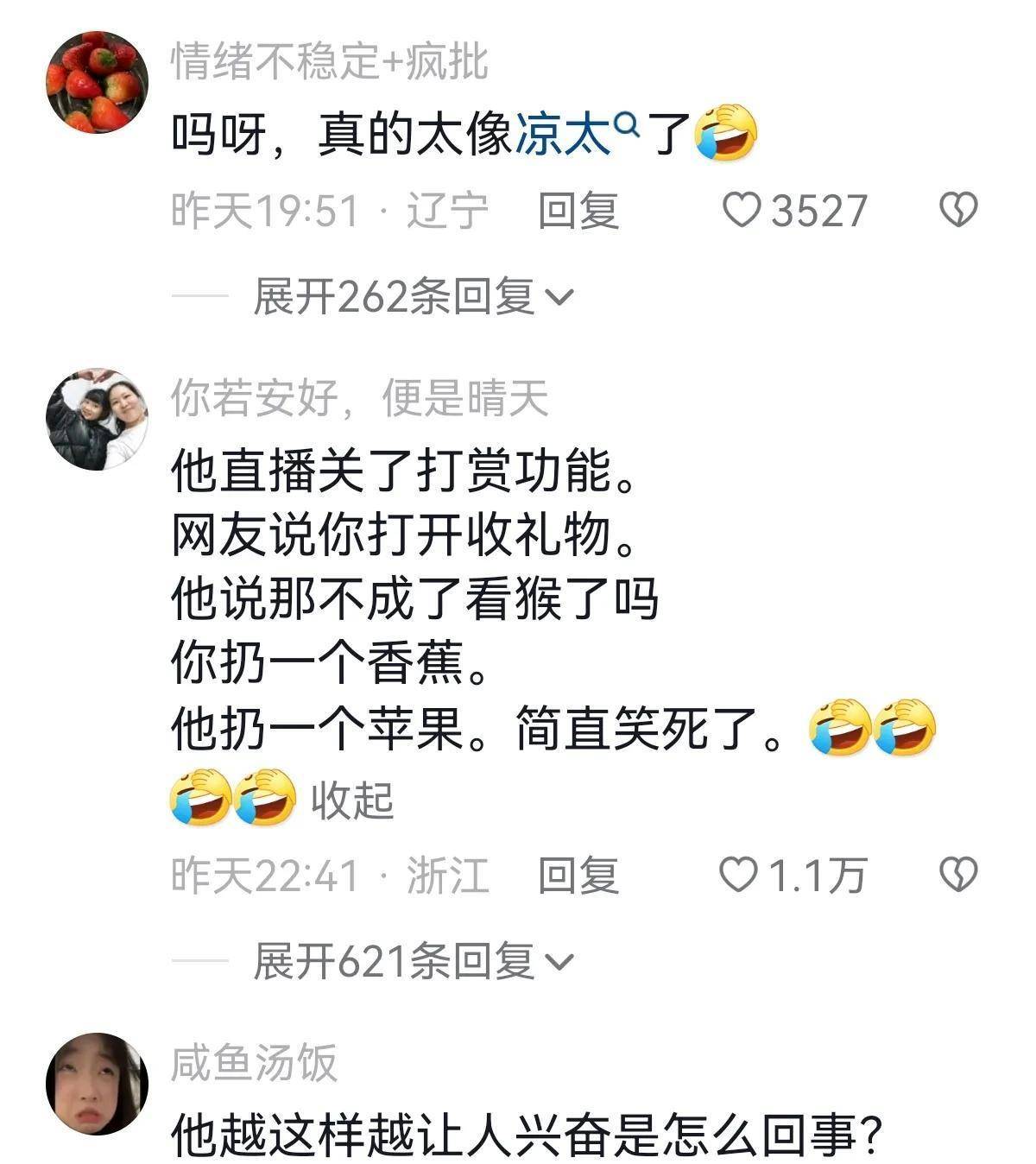Reply to the comment from 浙江
Image resolution: width=1036 pixels, height=1164 pixels.
point(578,876)
